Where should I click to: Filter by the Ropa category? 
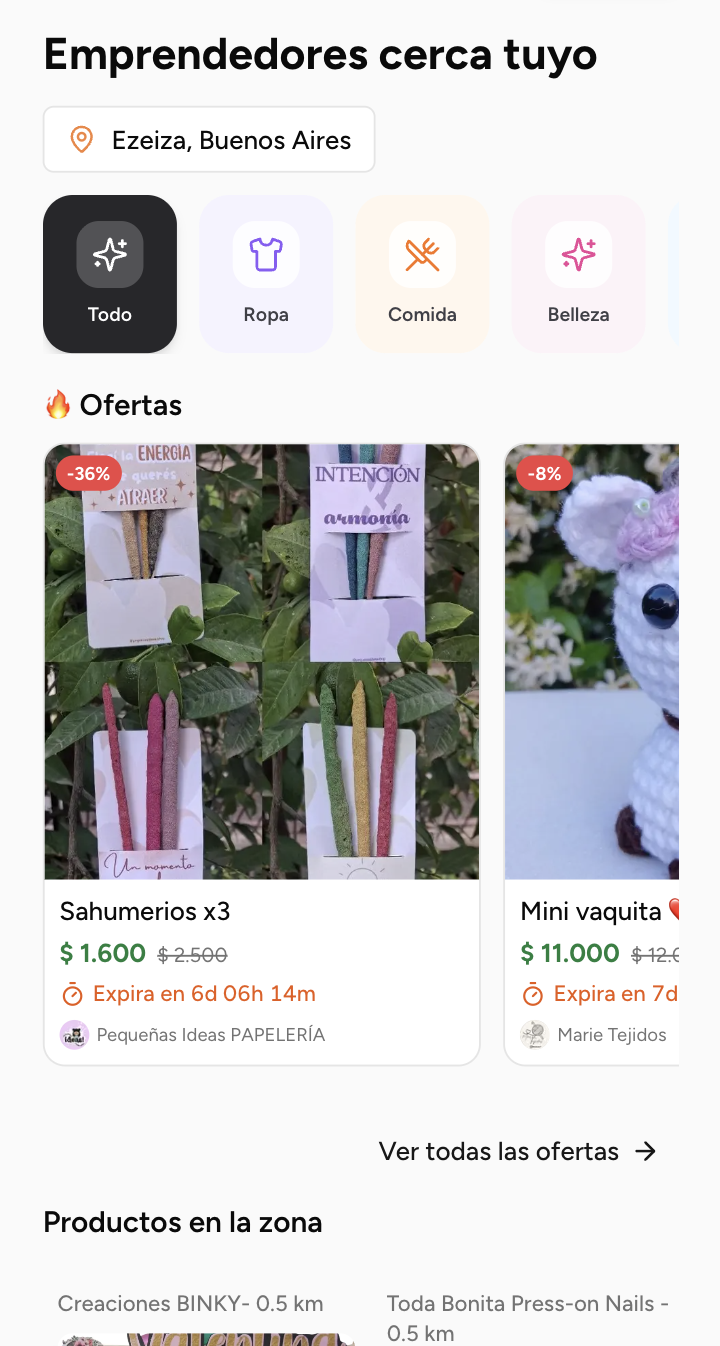coord(266,274)
